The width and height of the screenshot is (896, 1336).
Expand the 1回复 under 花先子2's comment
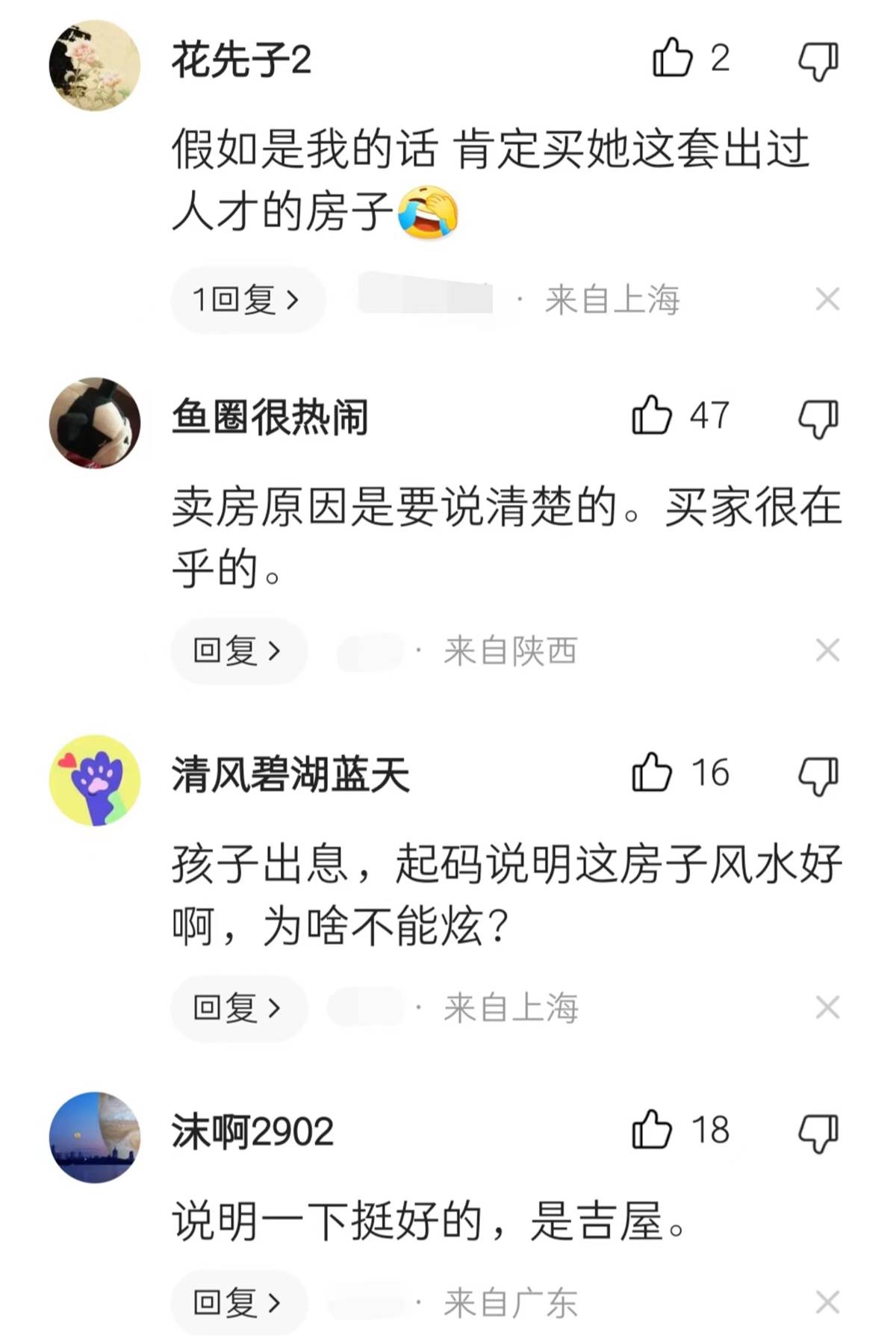tap(247, 299)
